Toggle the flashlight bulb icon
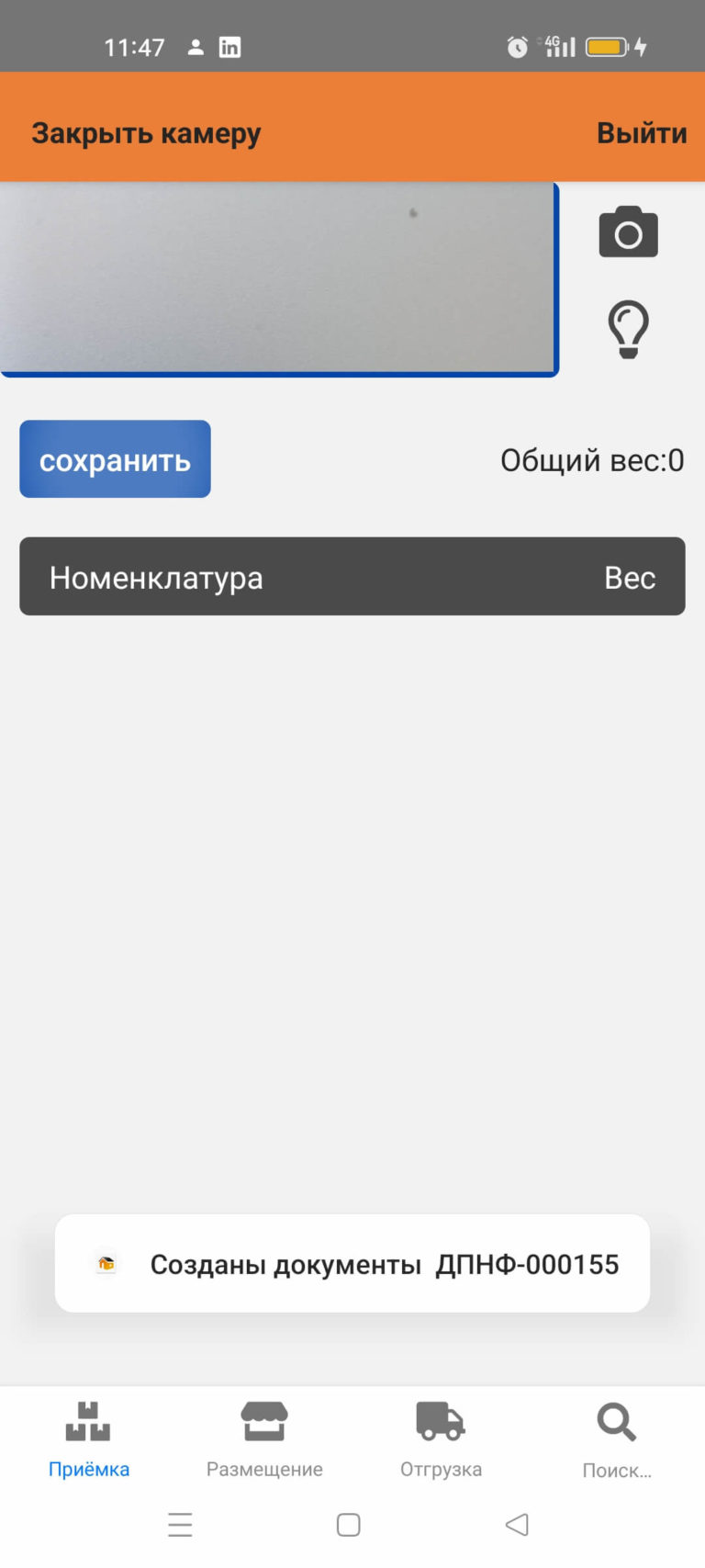 pos(628,329)
